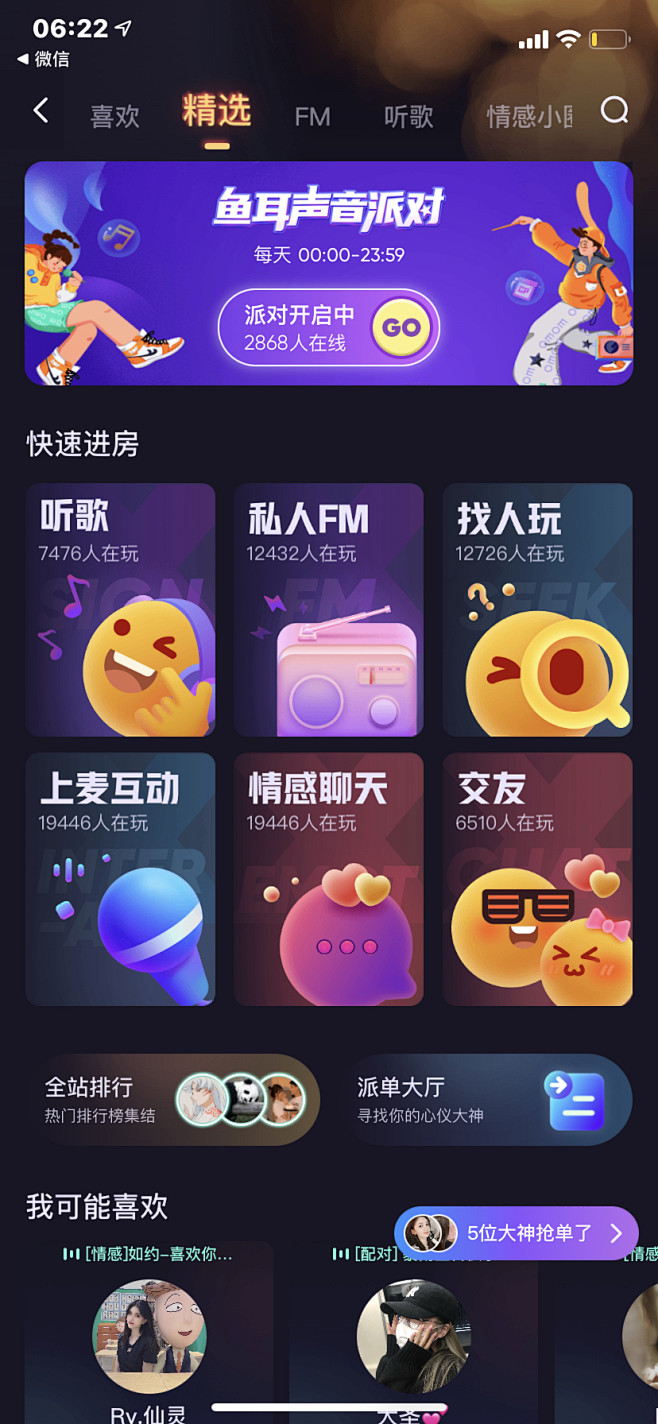This screenshot has height=1424, width=658.
Task: Open the search icon at top right
Action: tap(614, 111)
